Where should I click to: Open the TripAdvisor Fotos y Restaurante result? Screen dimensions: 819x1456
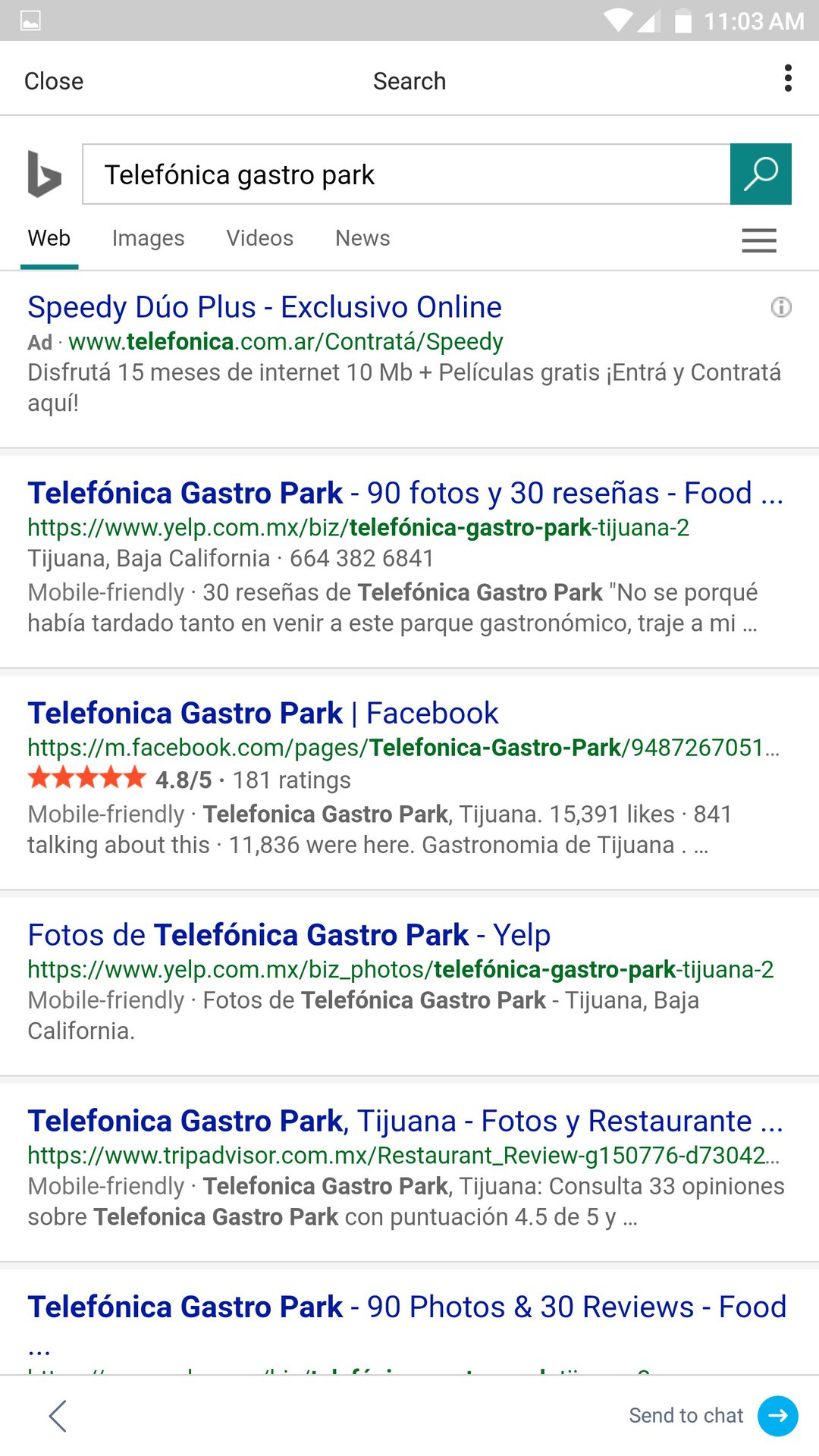click(x=405, y=1121)
